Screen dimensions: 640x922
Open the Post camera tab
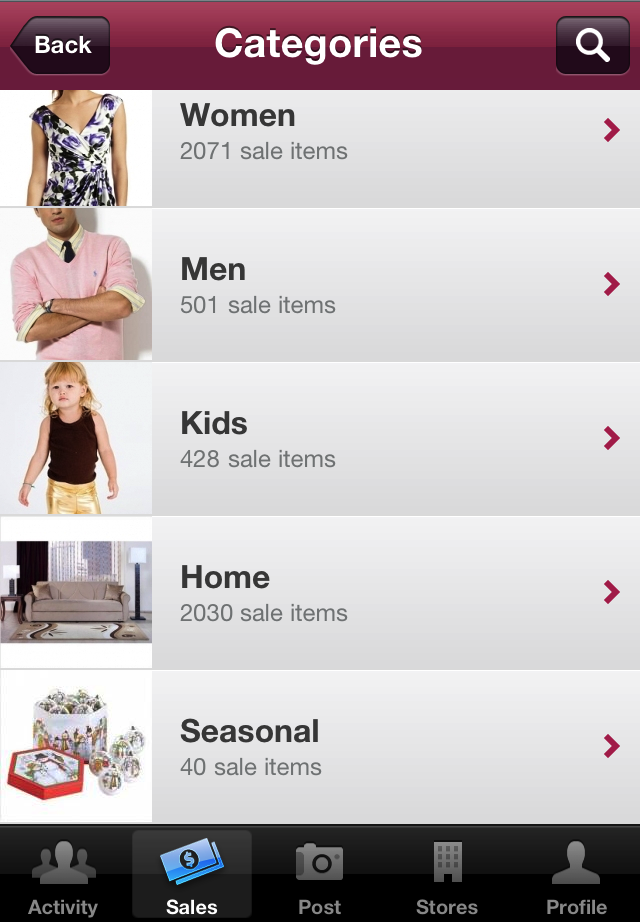pos(320,877)
